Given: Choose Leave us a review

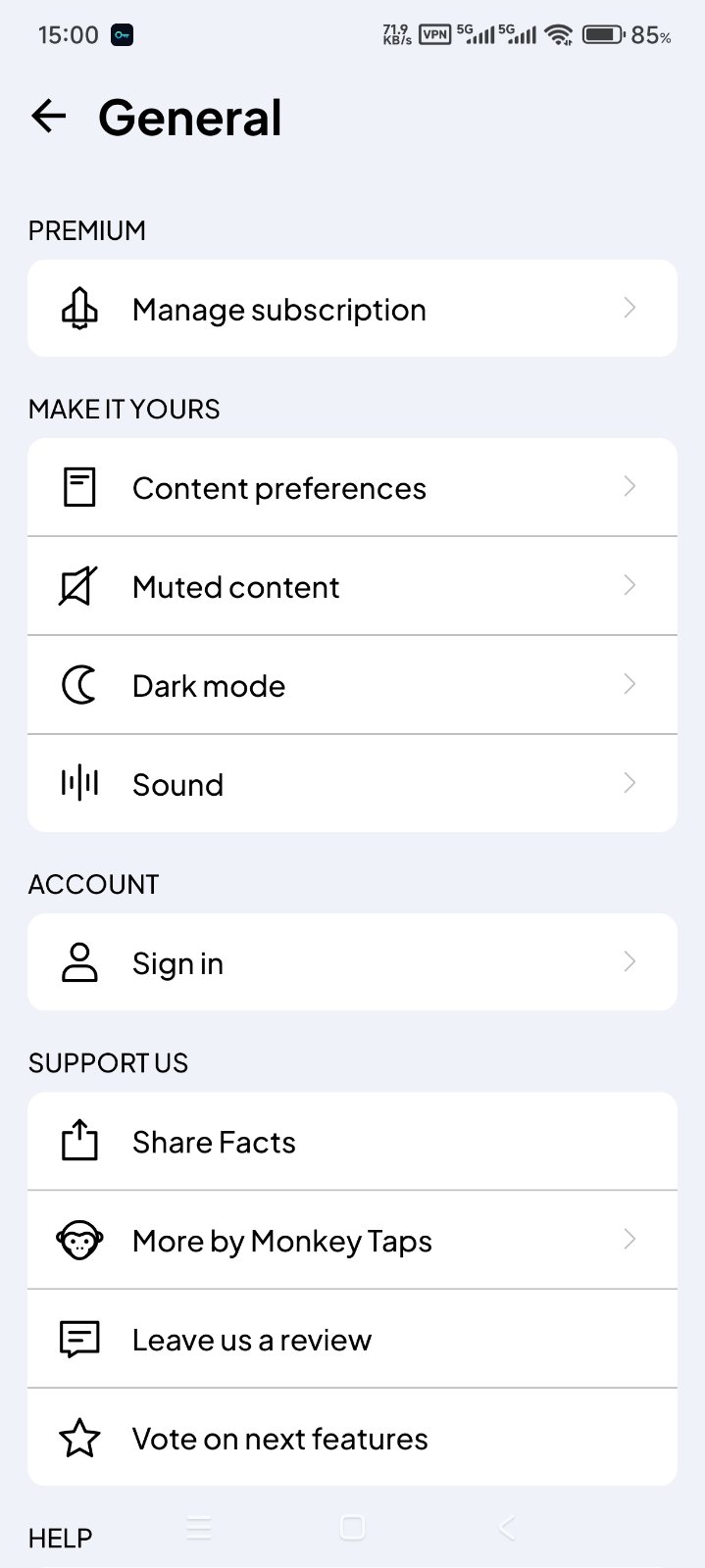Looking at the screenshot, I should [352, 1340].
